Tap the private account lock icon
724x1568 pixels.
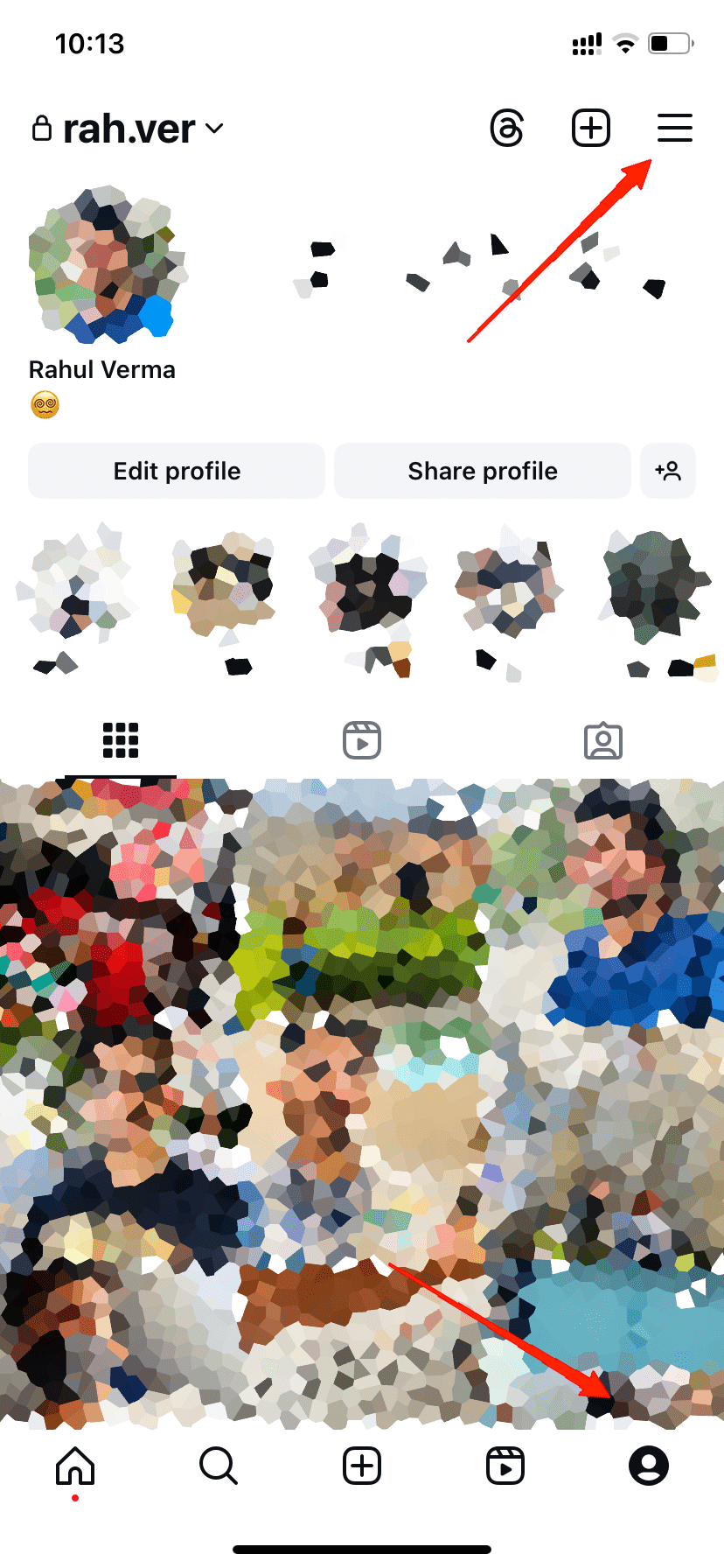pos(41,128)
